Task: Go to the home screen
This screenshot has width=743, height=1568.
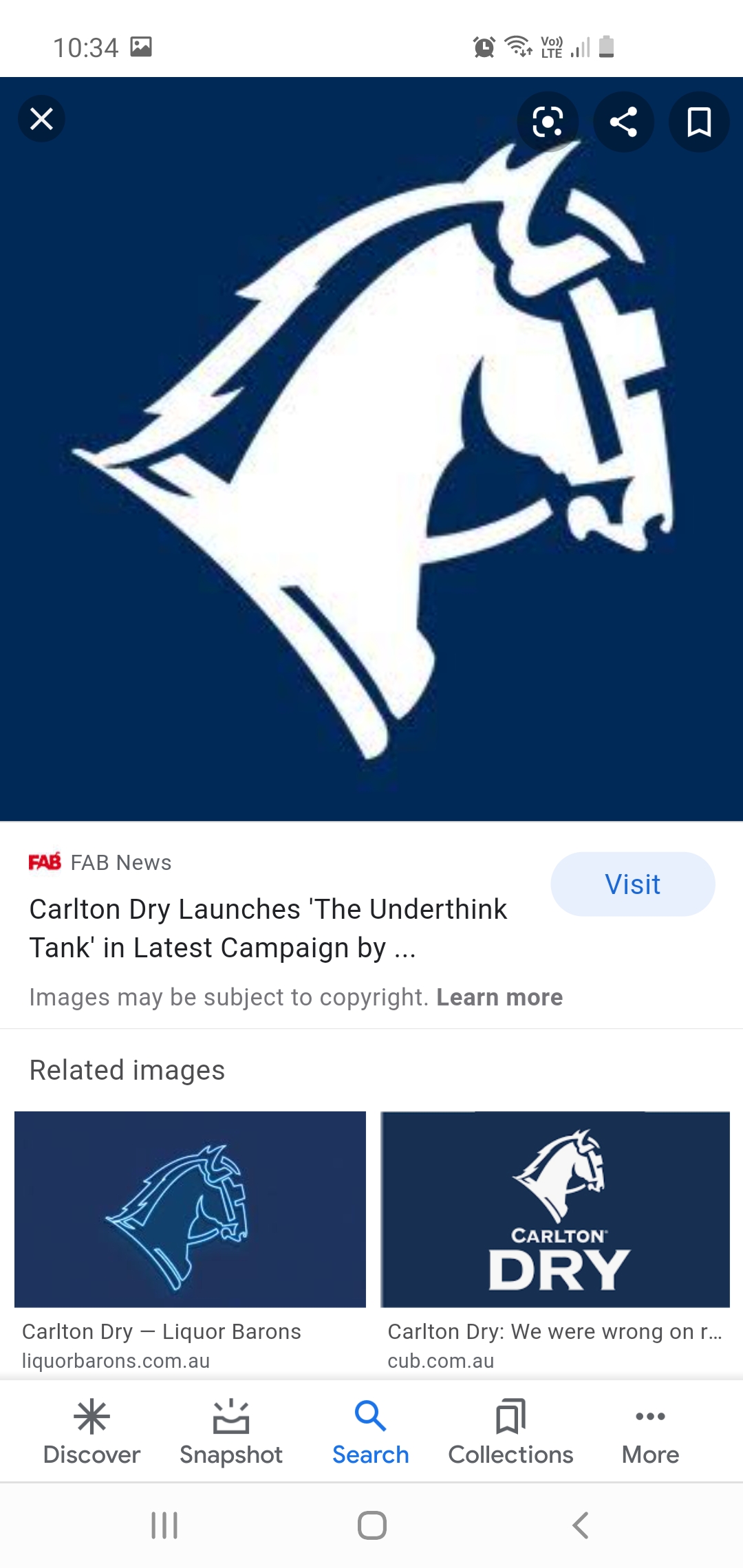Action: (x=371, y=1525)
